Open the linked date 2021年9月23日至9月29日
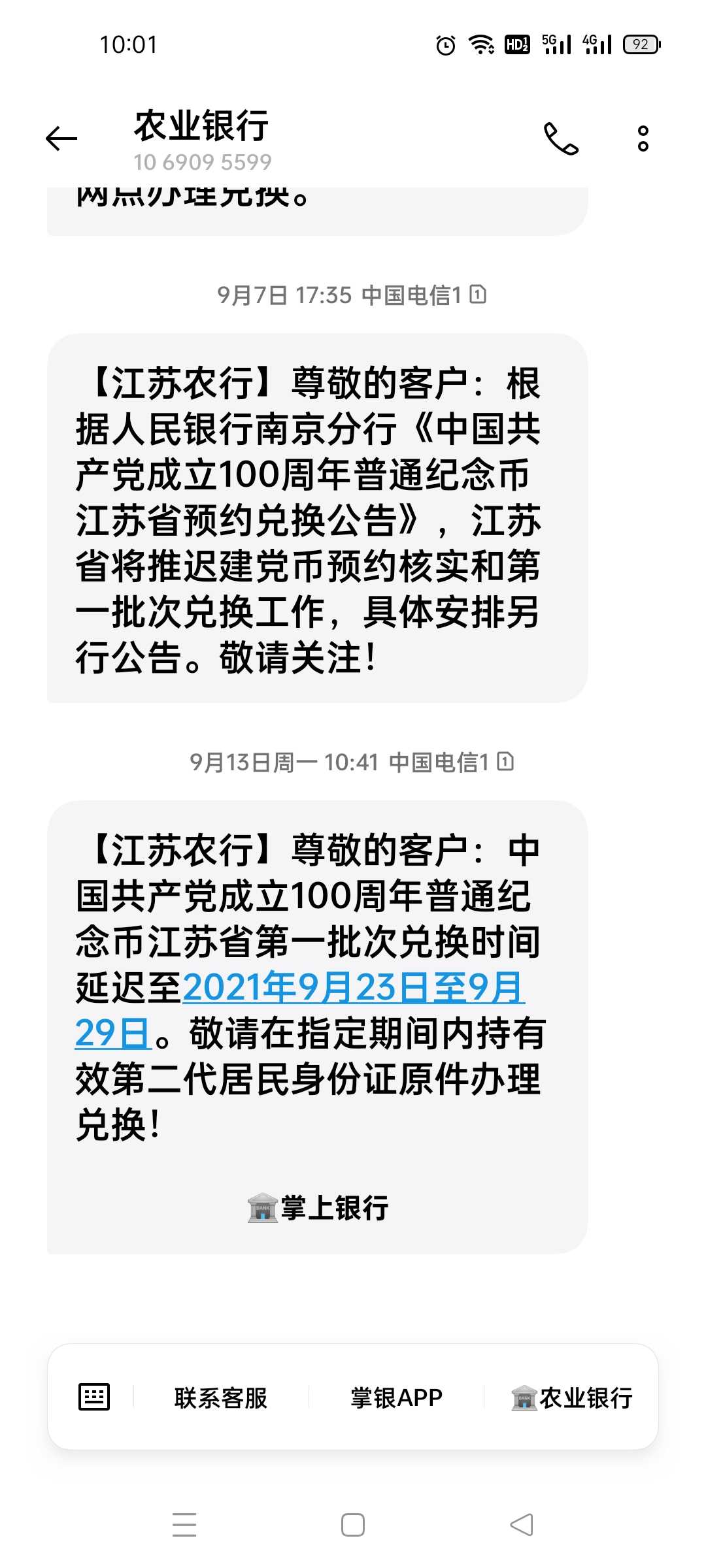 click(300, 1009)
